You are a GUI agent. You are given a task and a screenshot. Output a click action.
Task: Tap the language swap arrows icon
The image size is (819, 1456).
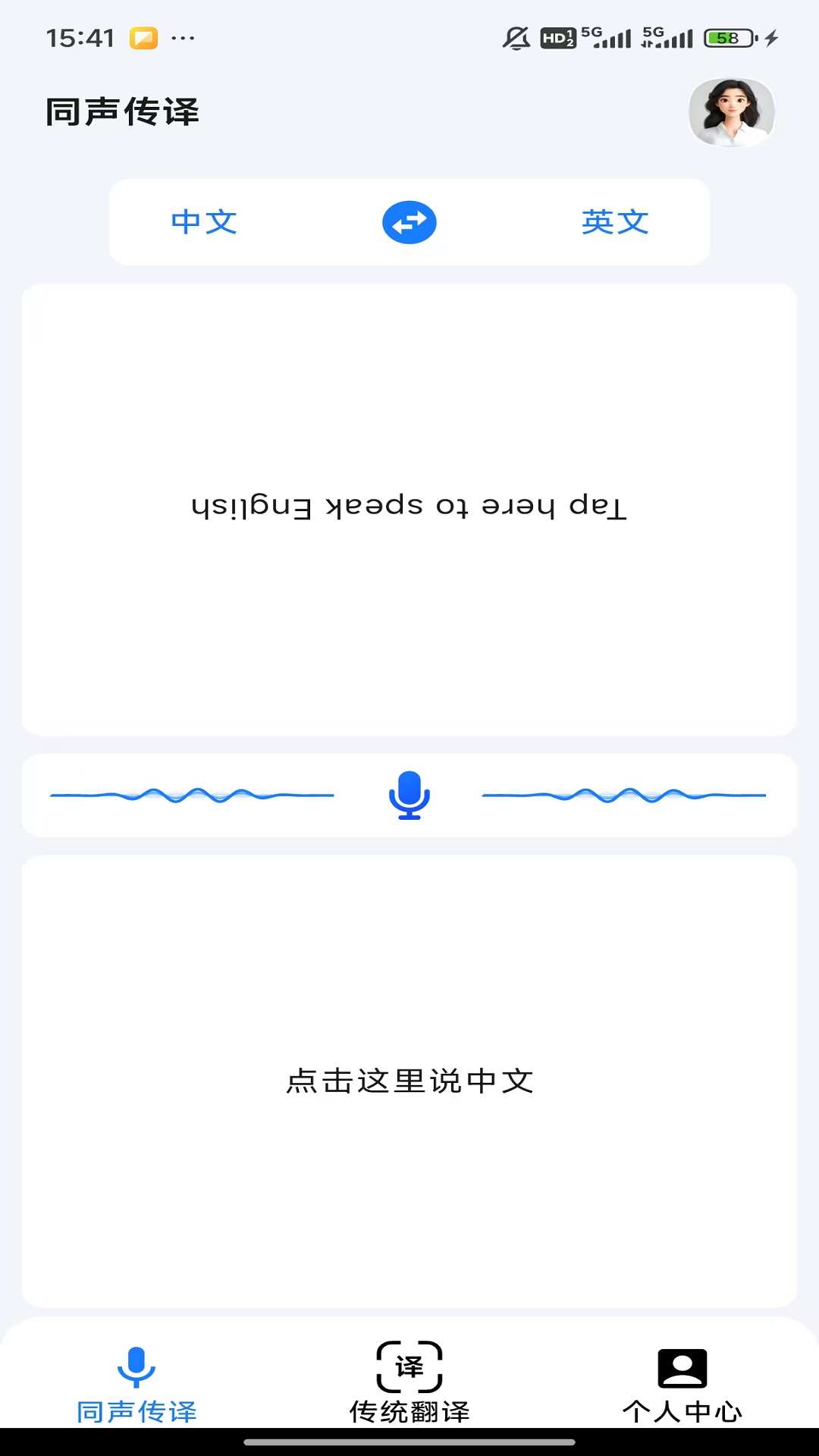pyautogui.click(x=409, y=222)
